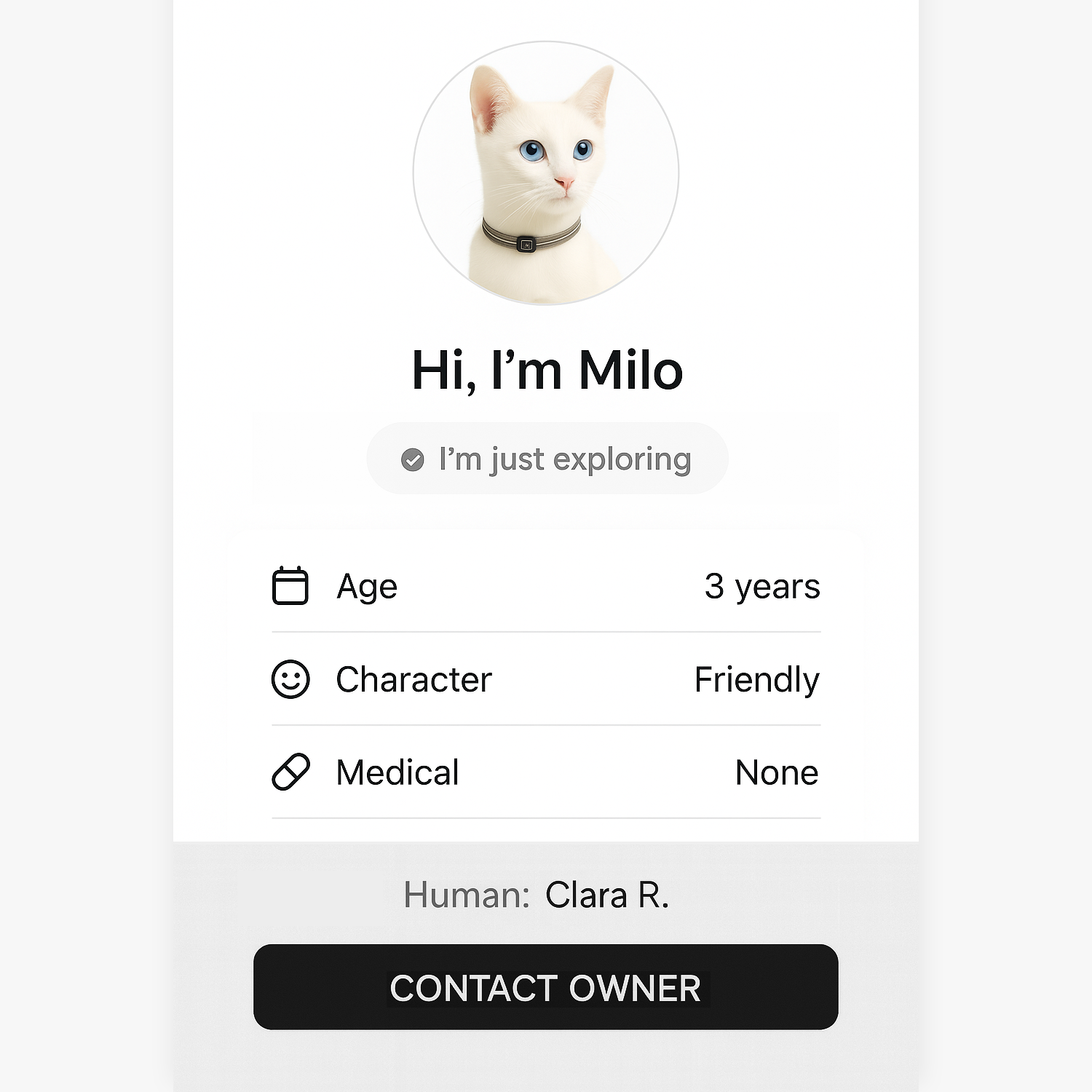The width and height of the screenshot is (1092, 1092).
Task: Contact Milo's owner
Action: pyautogui.click(x=545, y=986)
